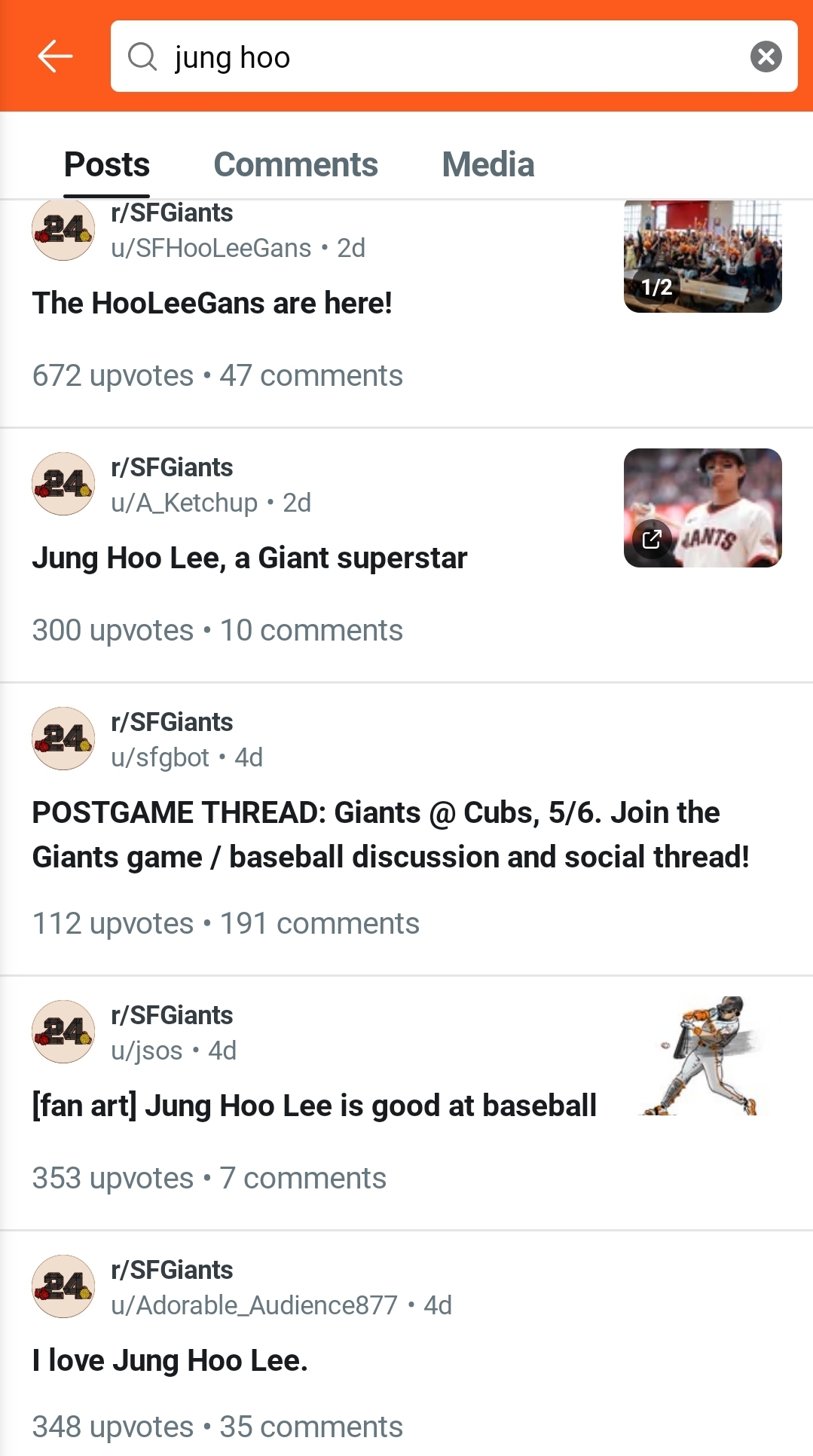The width and height of the screenshot is (813, 1456).
Task: View the HooLeeGans post image gallery
Action: pos(702,258)
